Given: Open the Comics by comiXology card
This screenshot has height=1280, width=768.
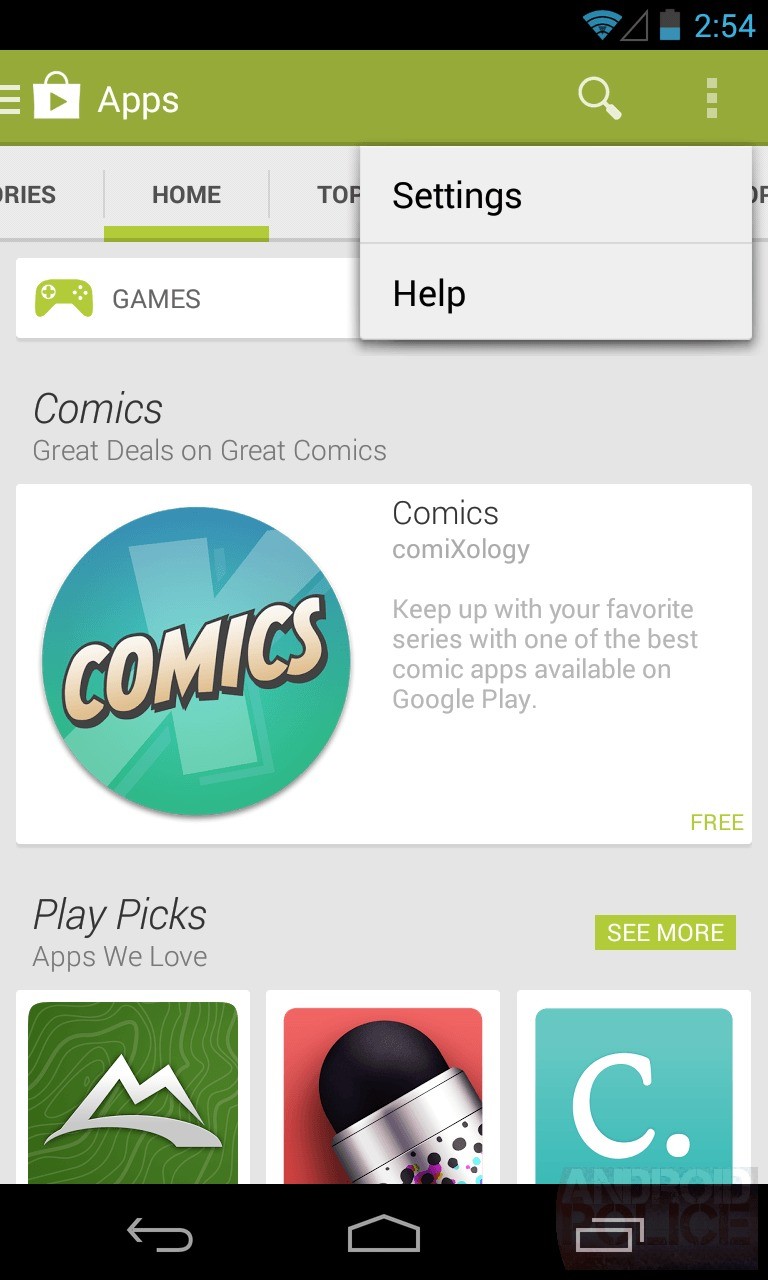Looking at the screenshot, I should point(384,664).
